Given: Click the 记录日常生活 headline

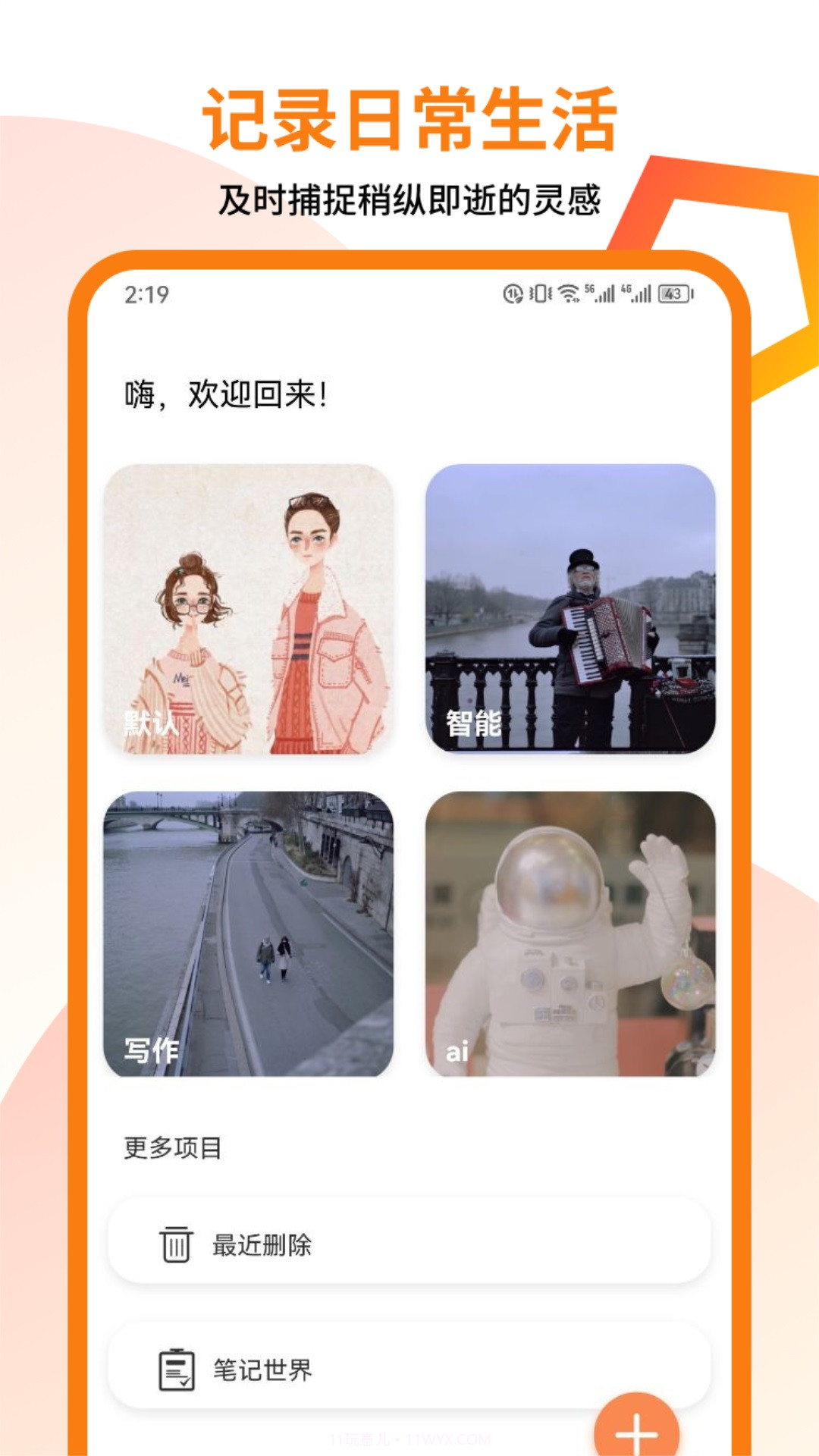Looking at the screenshot, I should [409, 115].
